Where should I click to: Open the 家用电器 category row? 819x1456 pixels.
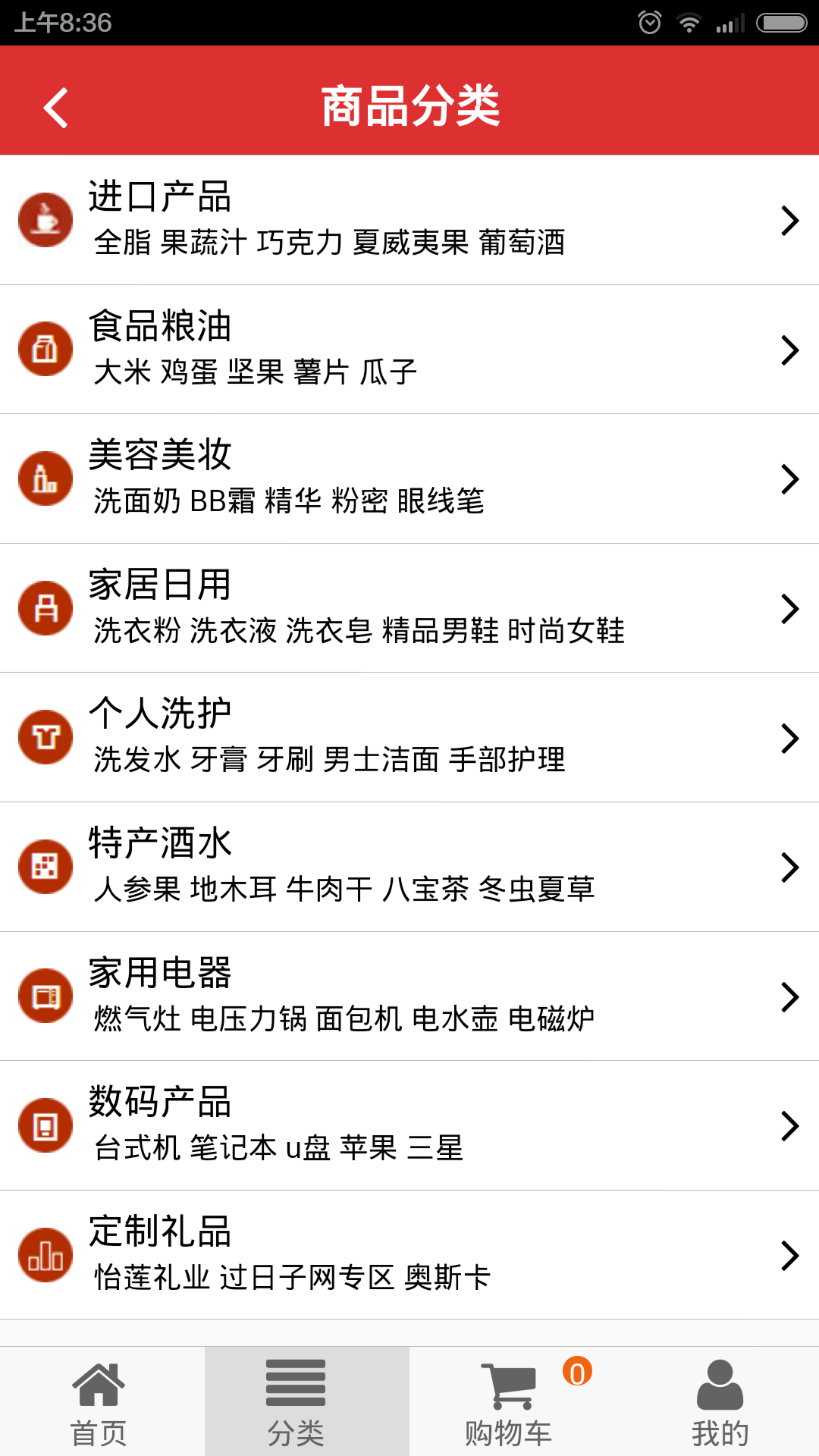409,996
